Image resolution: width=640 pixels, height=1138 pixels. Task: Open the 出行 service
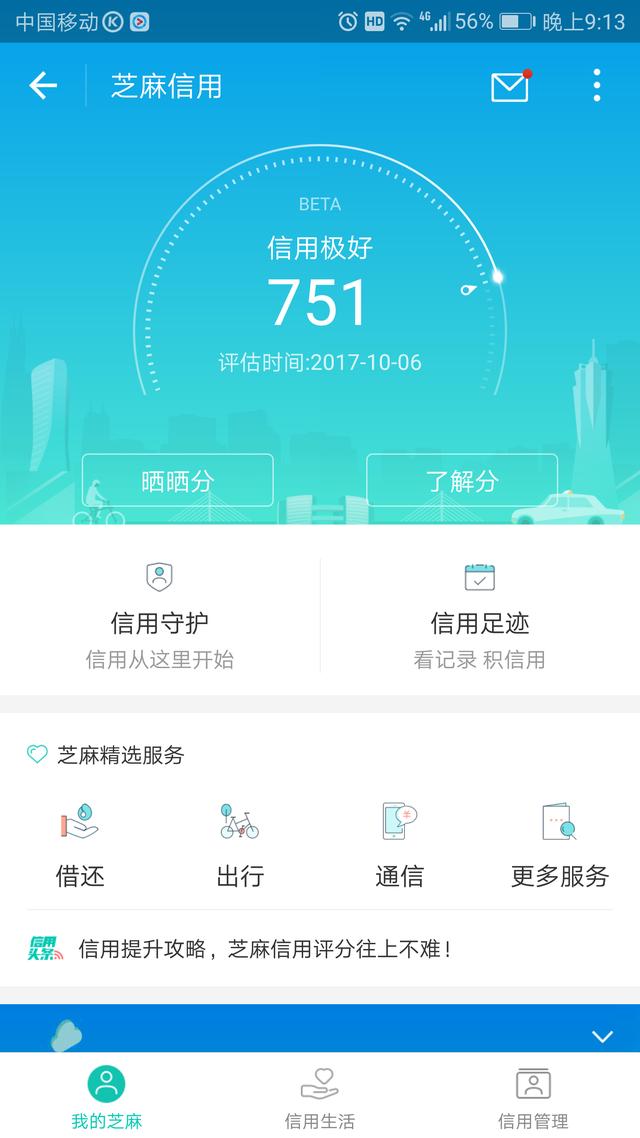click(x=240, y=845)
